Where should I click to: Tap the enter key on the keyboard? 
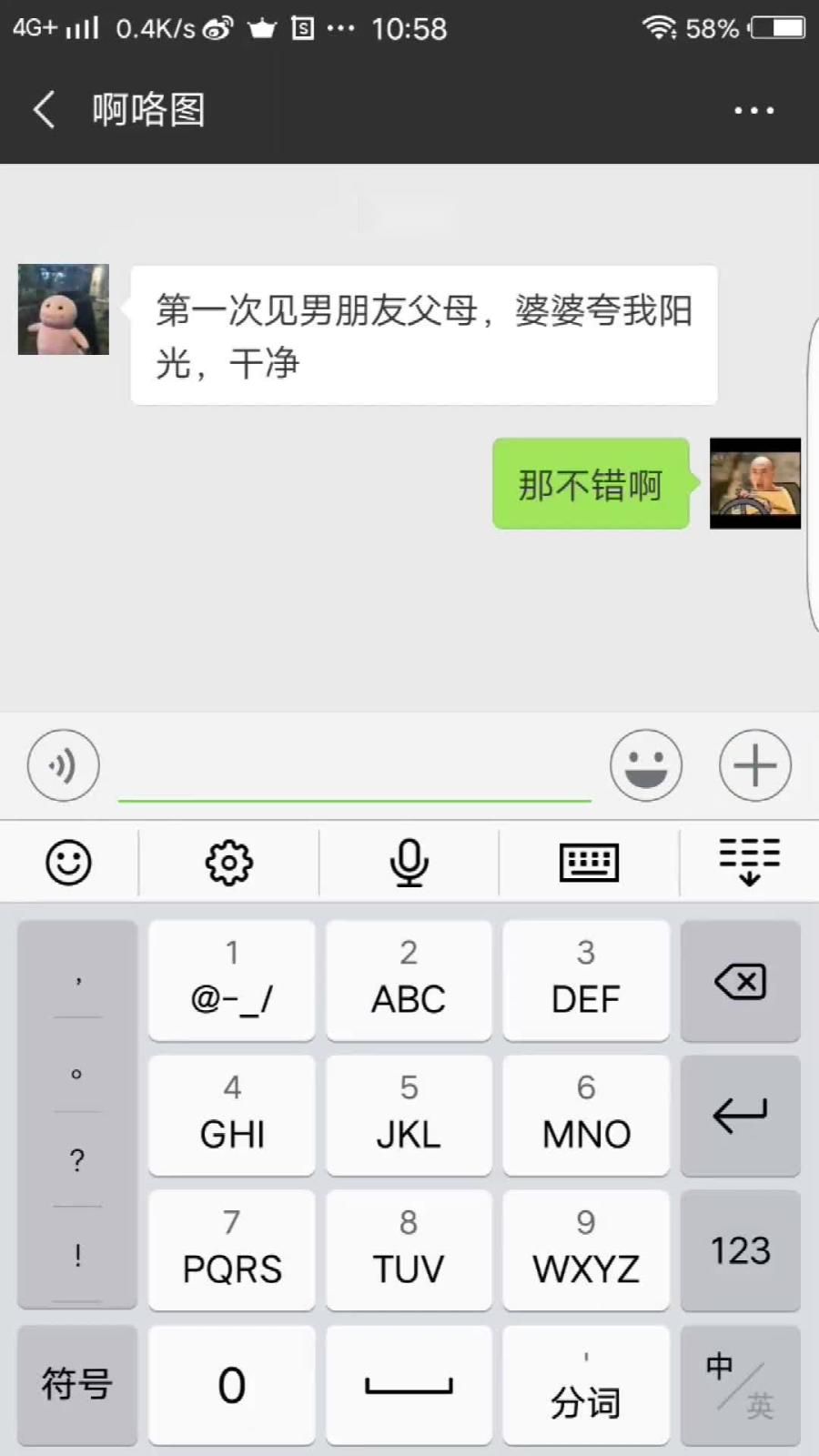click(741, 1116)
